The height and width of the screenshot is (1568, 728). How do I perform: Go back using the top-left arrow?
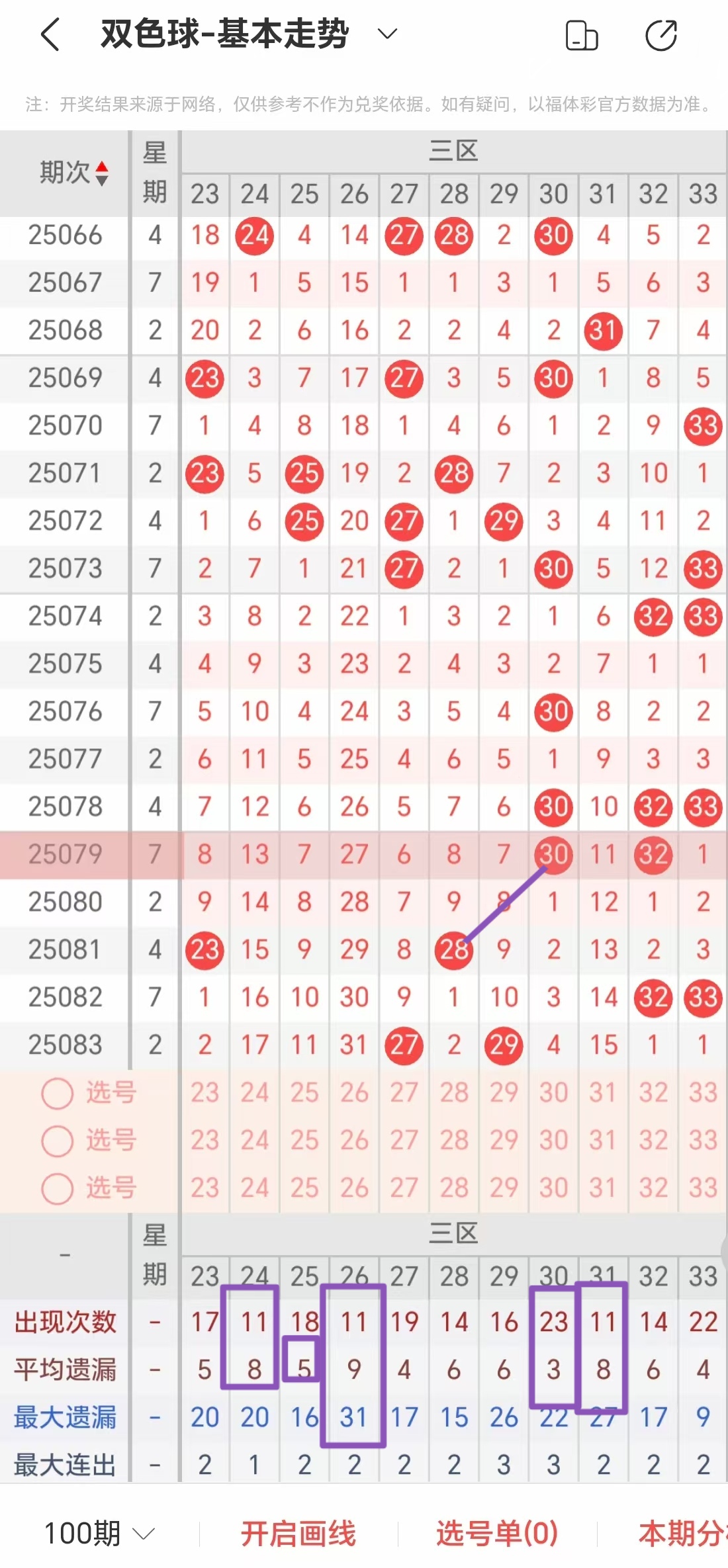point(50,34)
